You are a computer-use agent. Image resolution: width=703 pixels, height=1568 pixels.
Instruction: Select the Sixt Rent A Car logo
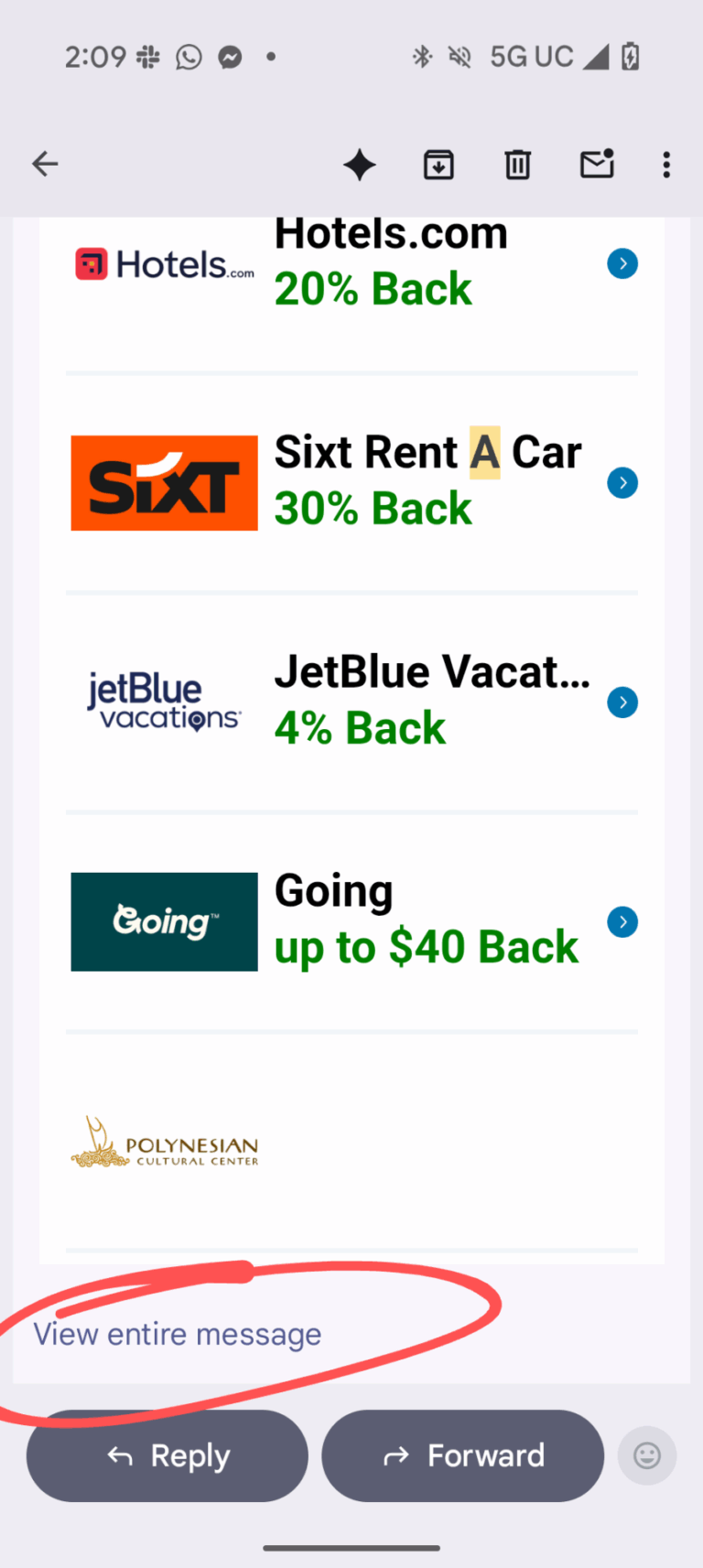[x=164, y=483]
